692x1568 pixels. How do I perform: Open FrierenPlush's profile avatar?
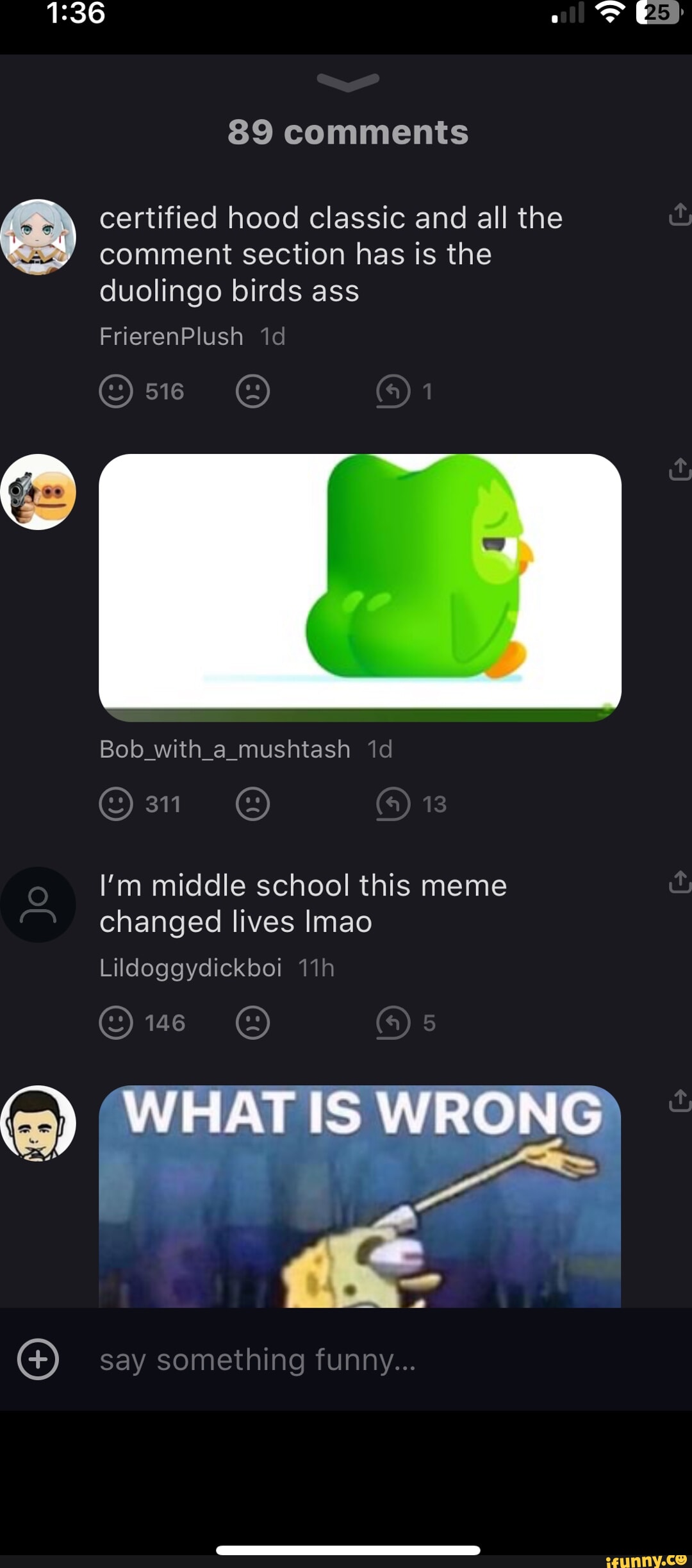38,237
